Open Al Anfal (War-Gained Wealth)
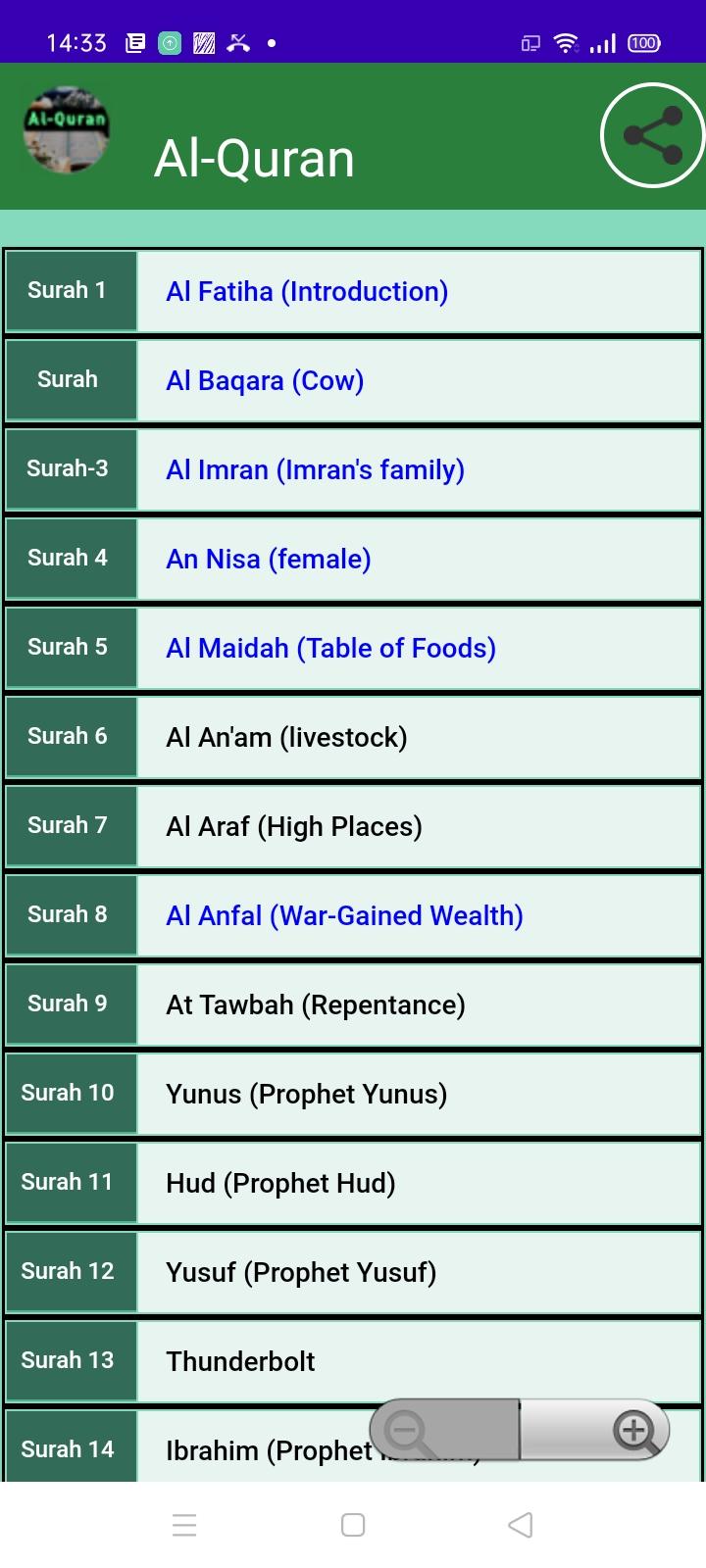706x1568 pixels. point(353,915)
